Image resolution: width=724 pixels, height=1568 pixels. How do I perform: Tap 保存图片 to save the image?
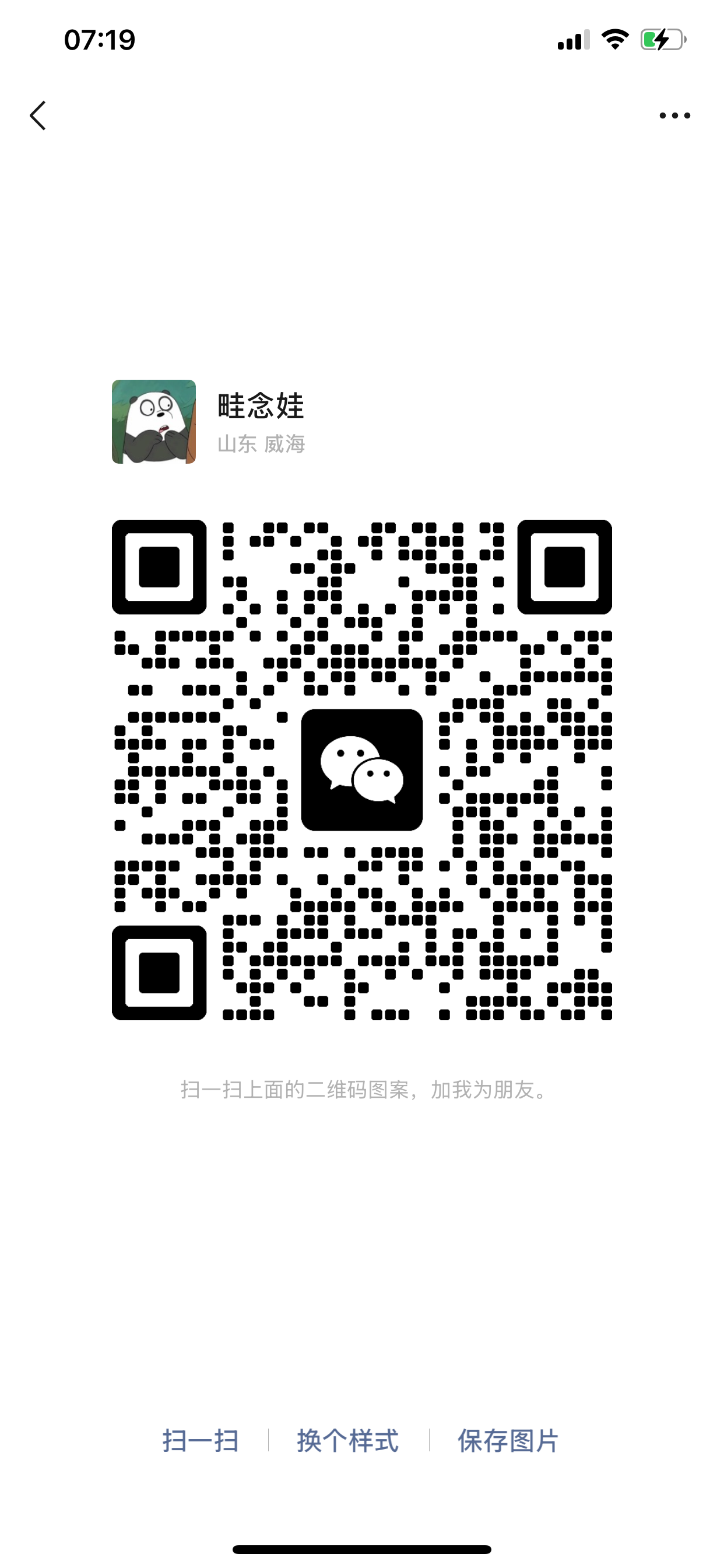click(508, 1441)
